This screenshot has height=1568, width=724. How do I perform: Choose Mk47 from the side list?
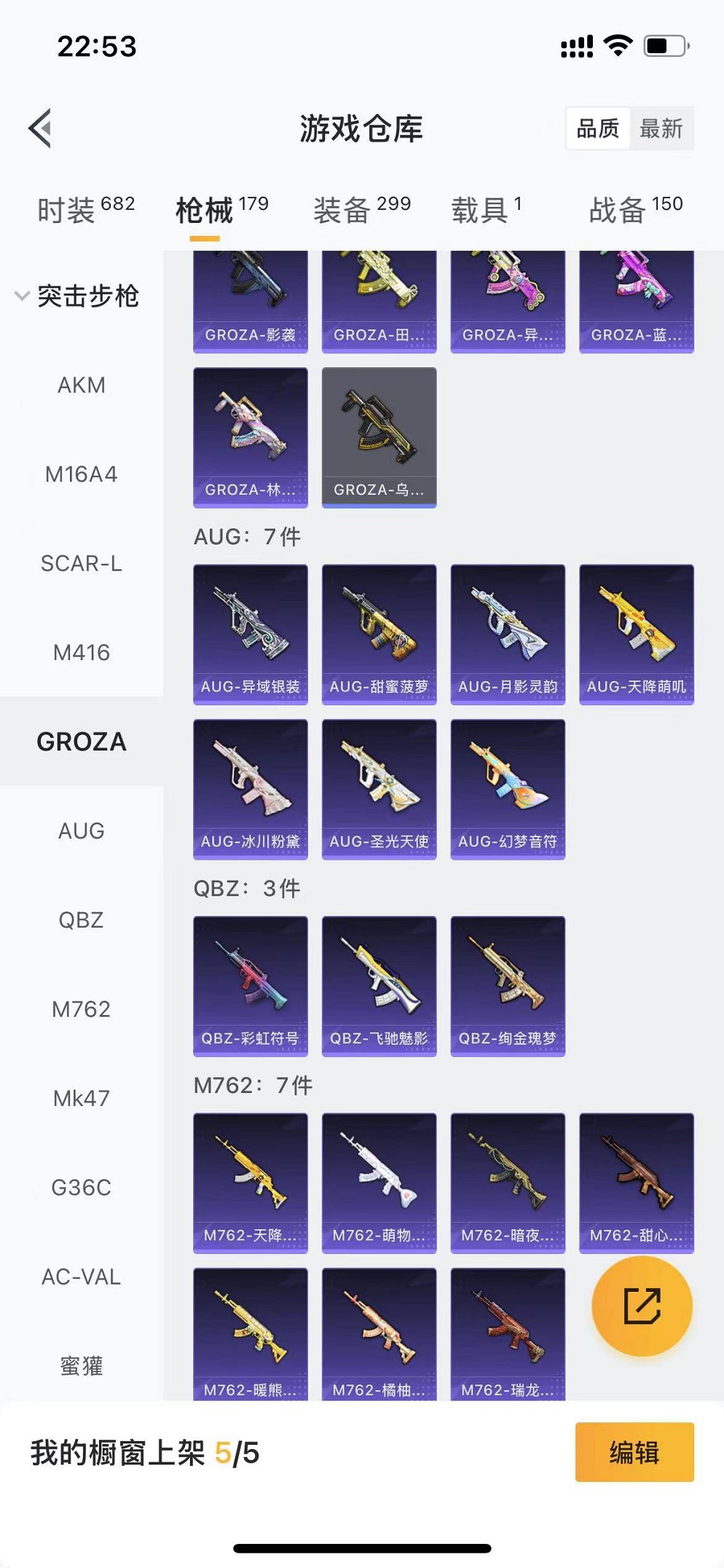pos(82,1098)
